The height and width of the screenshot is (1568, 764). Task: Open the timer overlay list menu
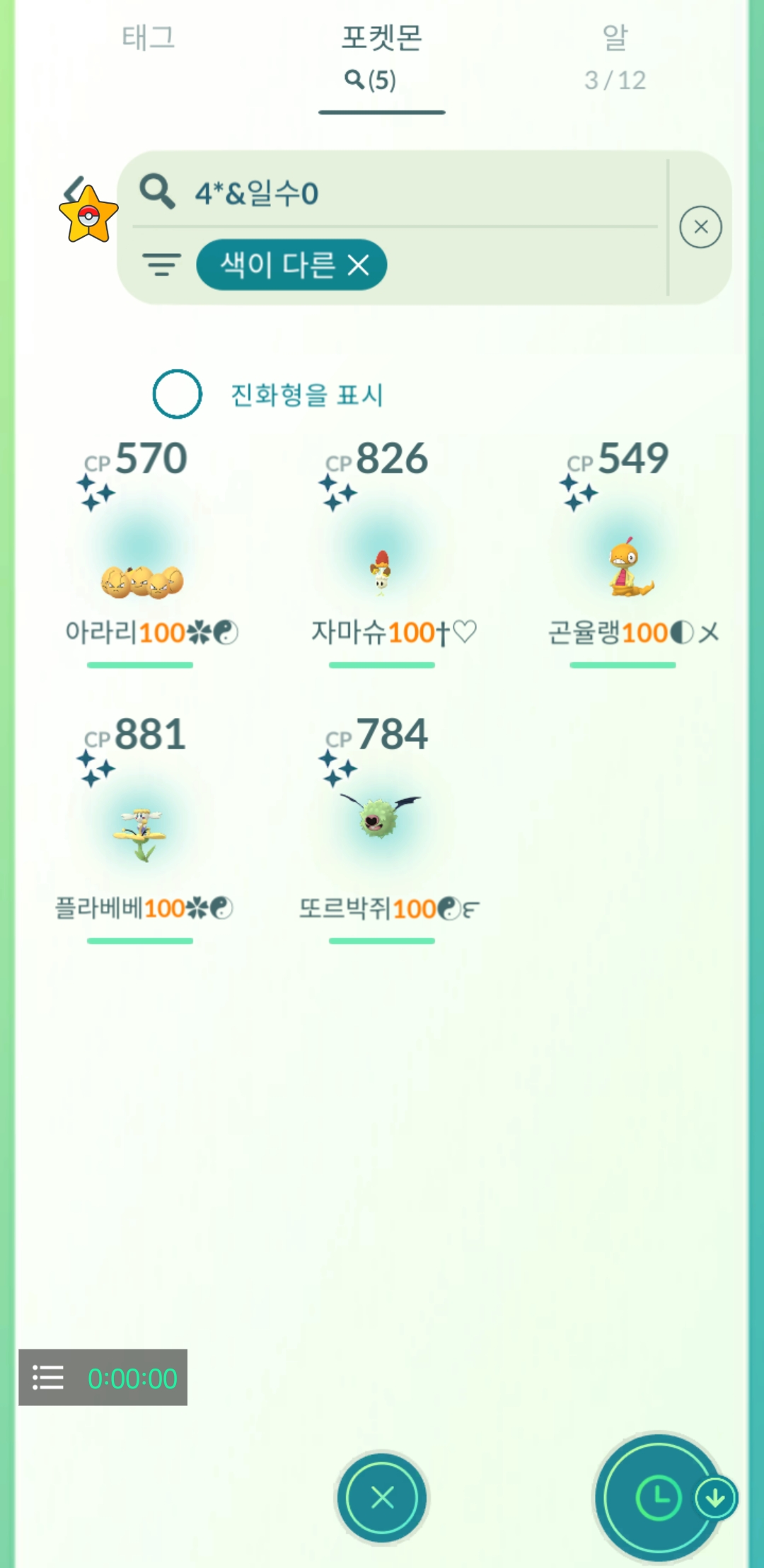(48, 1378)
